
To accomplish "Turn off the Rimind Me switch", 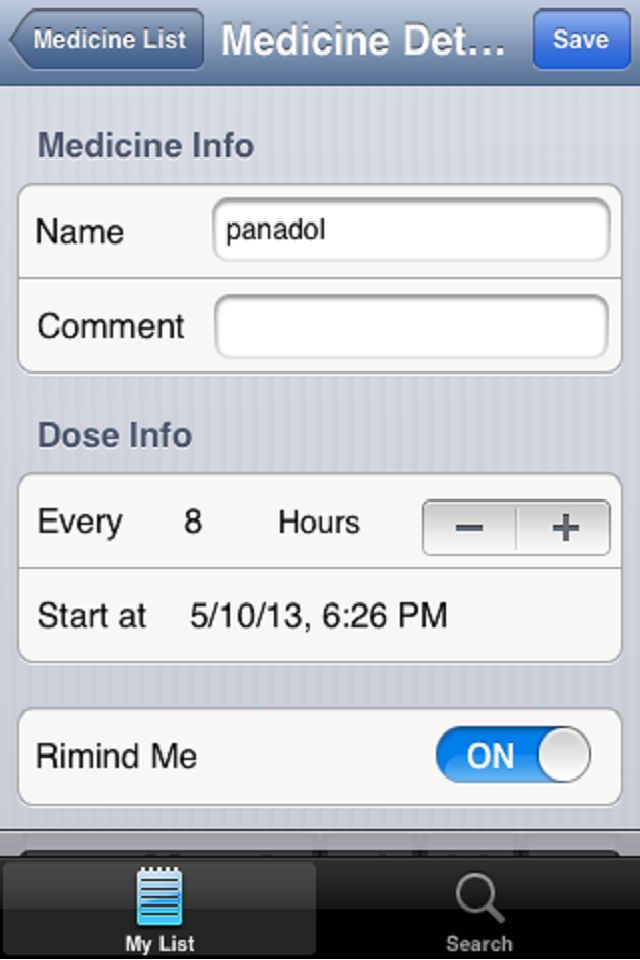I will coord(513,755).
